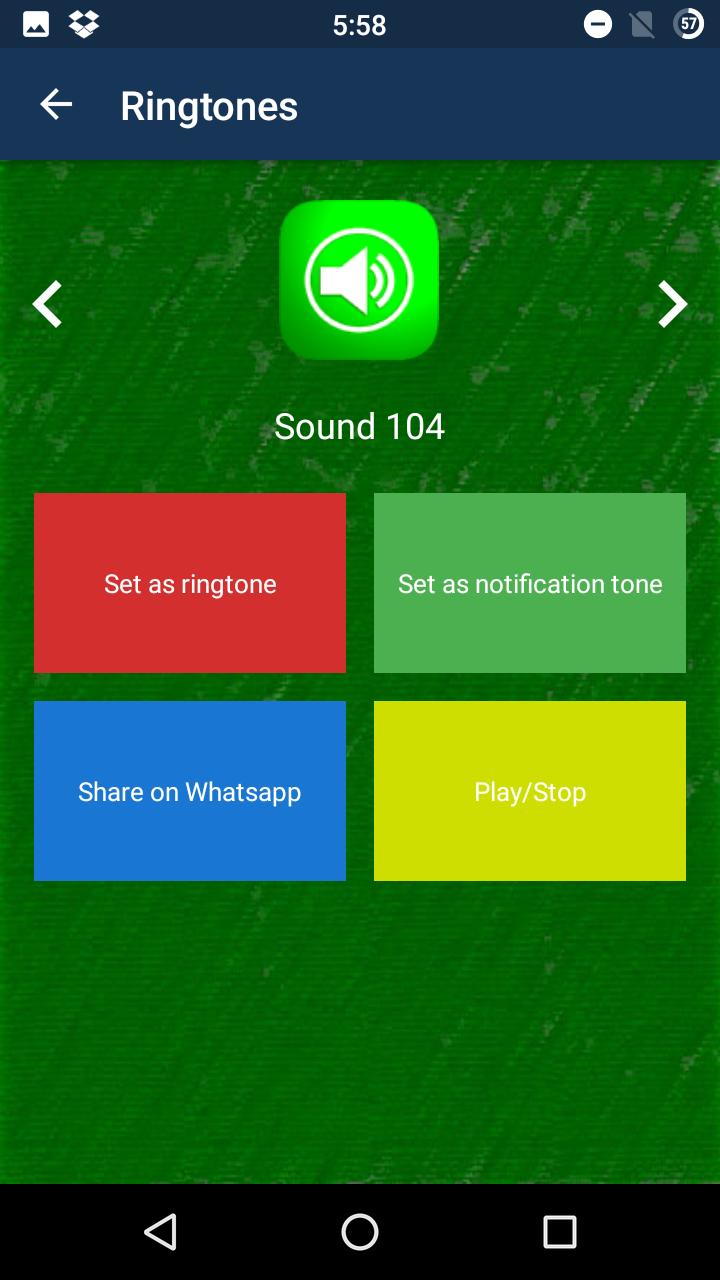Go to the next sound with right chevron
This screenshot has width=720, height=1280.
[x=673, y=304]
